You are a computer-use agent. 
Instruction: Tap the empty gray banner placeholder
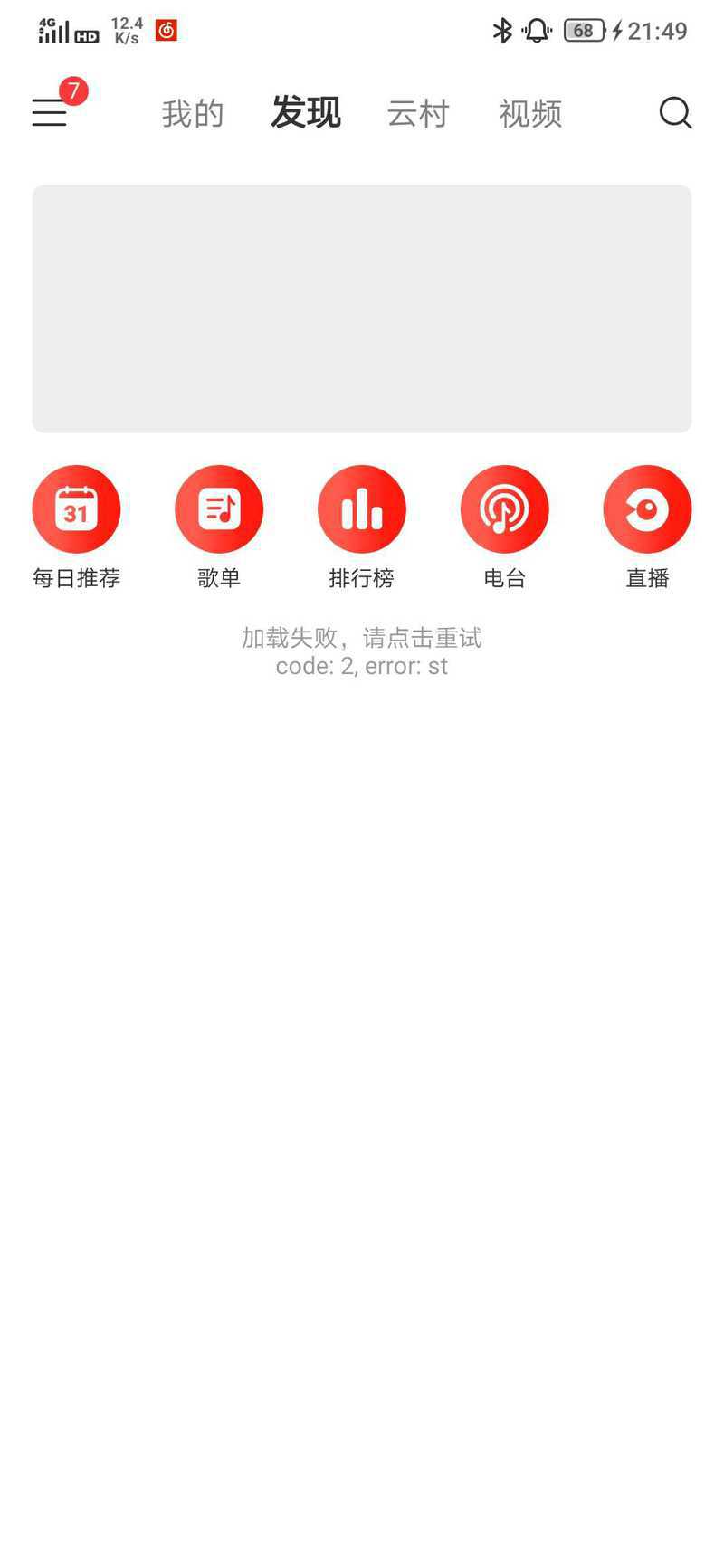tap(362, 309)
